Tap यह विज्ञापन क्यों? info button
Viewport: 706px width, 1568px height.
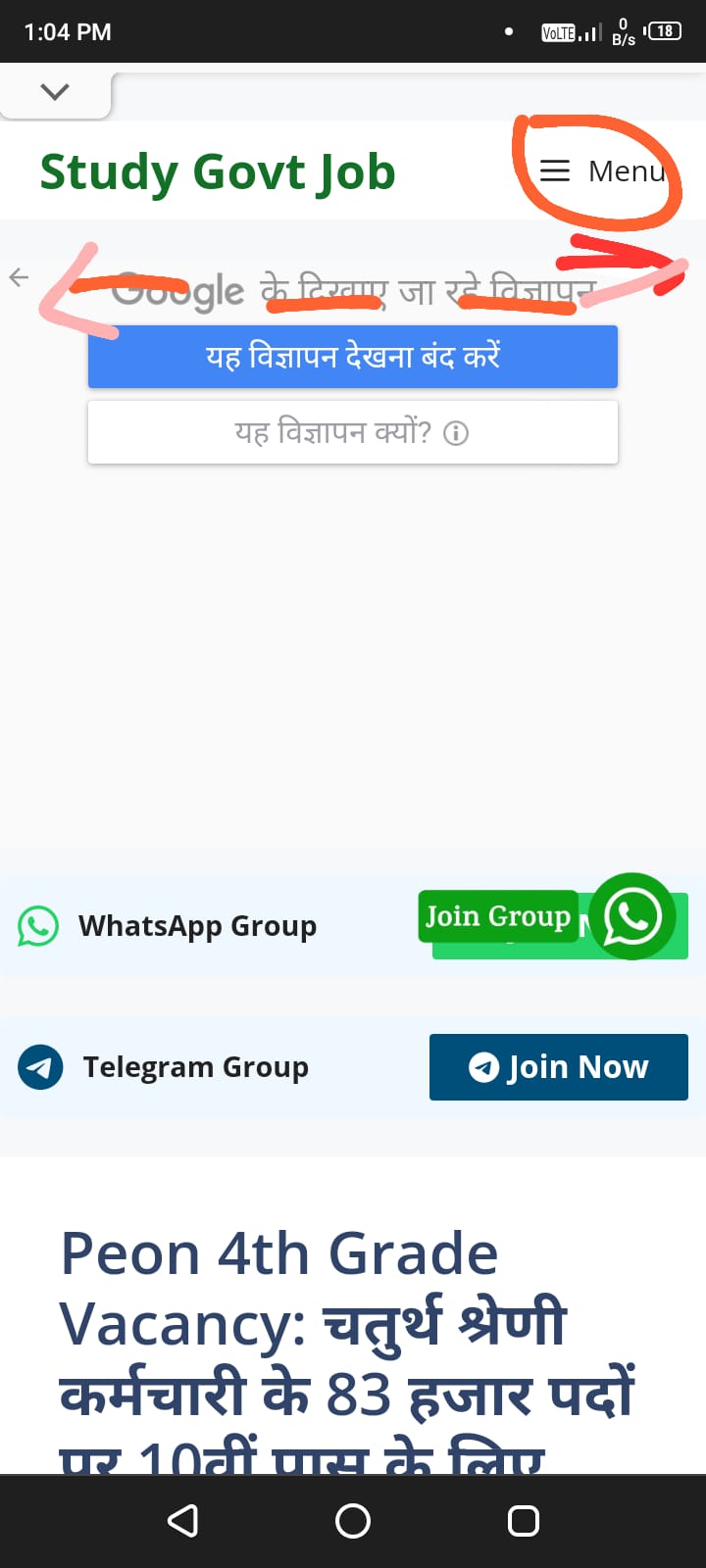pyautogui.click(x=353, y=432)
